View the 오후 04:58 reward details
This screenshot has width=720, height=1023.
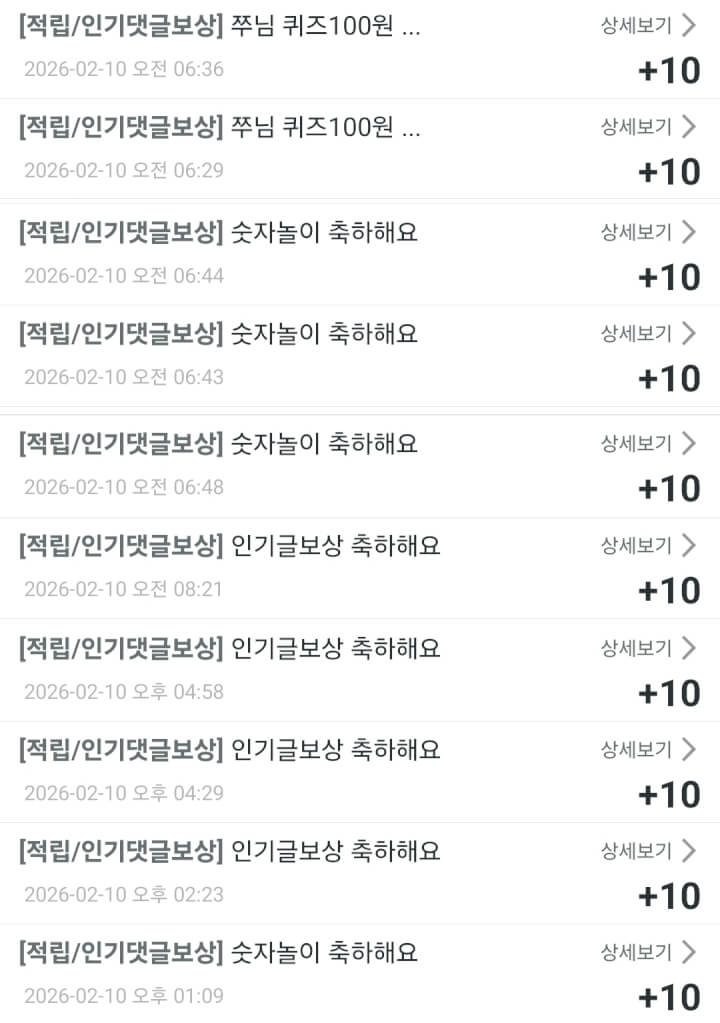point(647,648)
